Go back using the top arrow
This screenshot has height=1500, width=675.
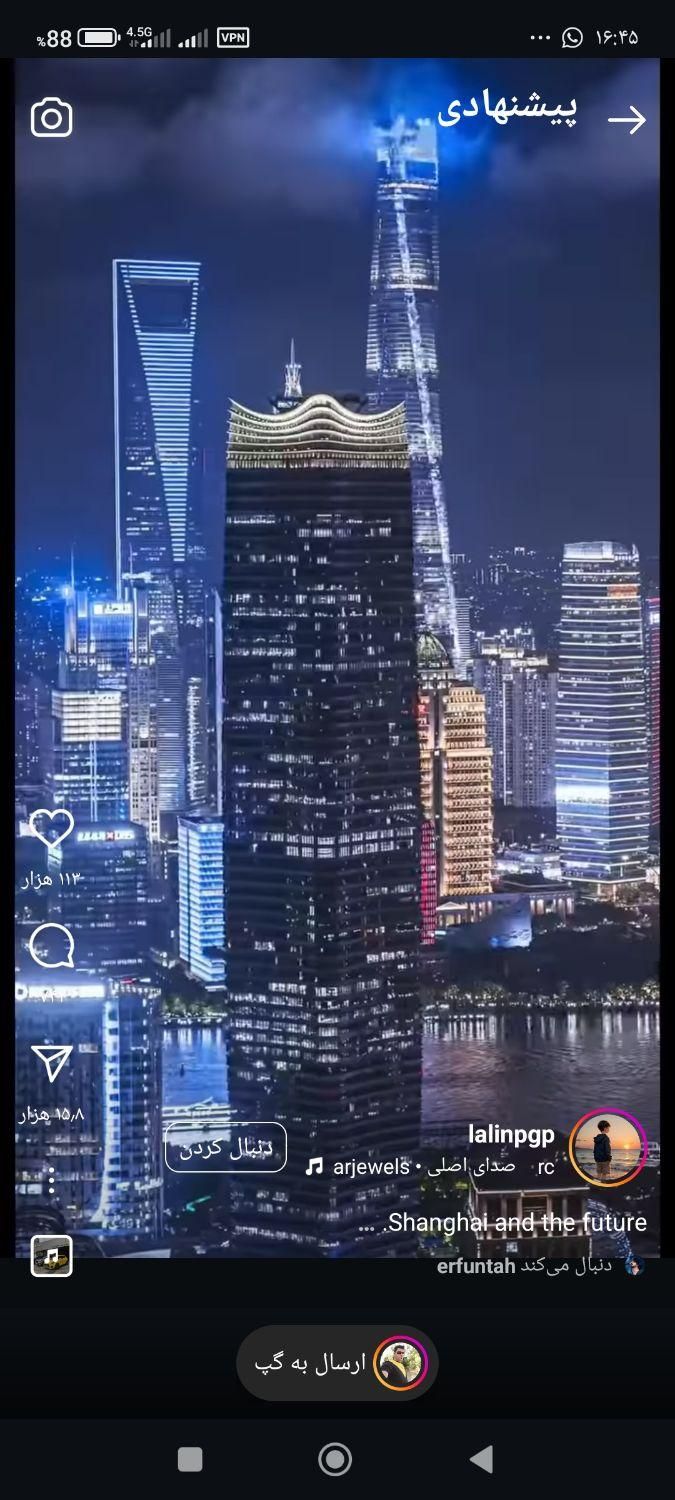point(627,120)
